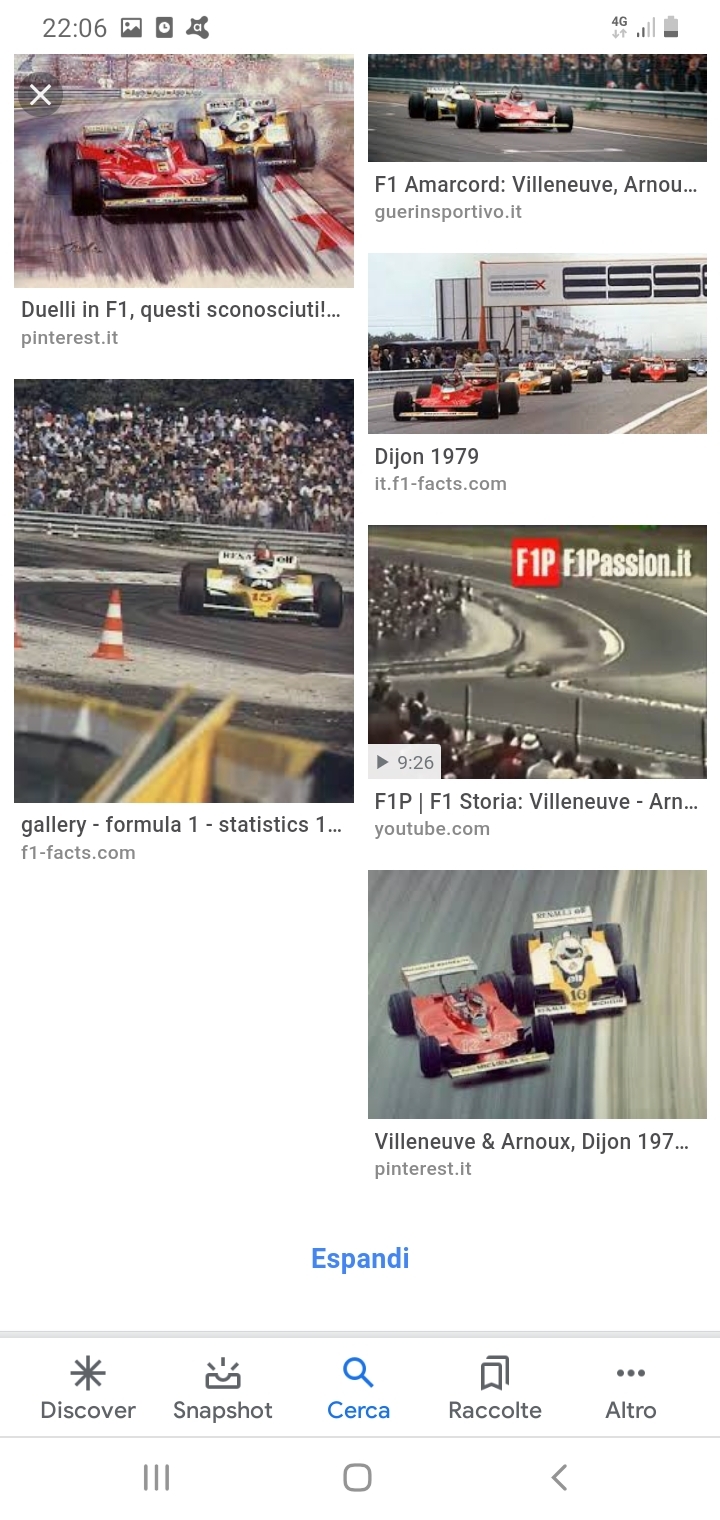Play the F1P F1 Storia YouTube video
720x1520 pixels.
(537, 651)
